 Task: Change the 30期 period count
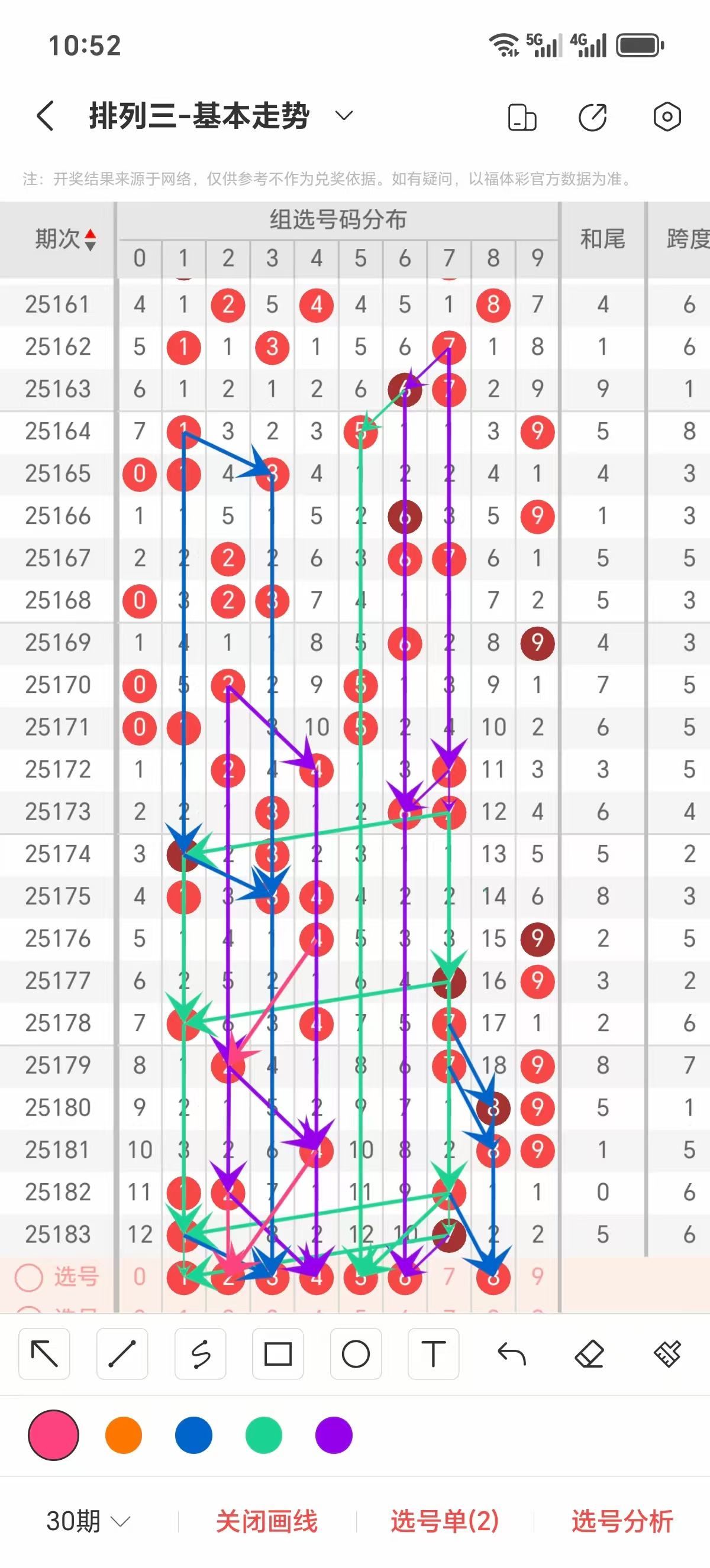[88, 1521]
